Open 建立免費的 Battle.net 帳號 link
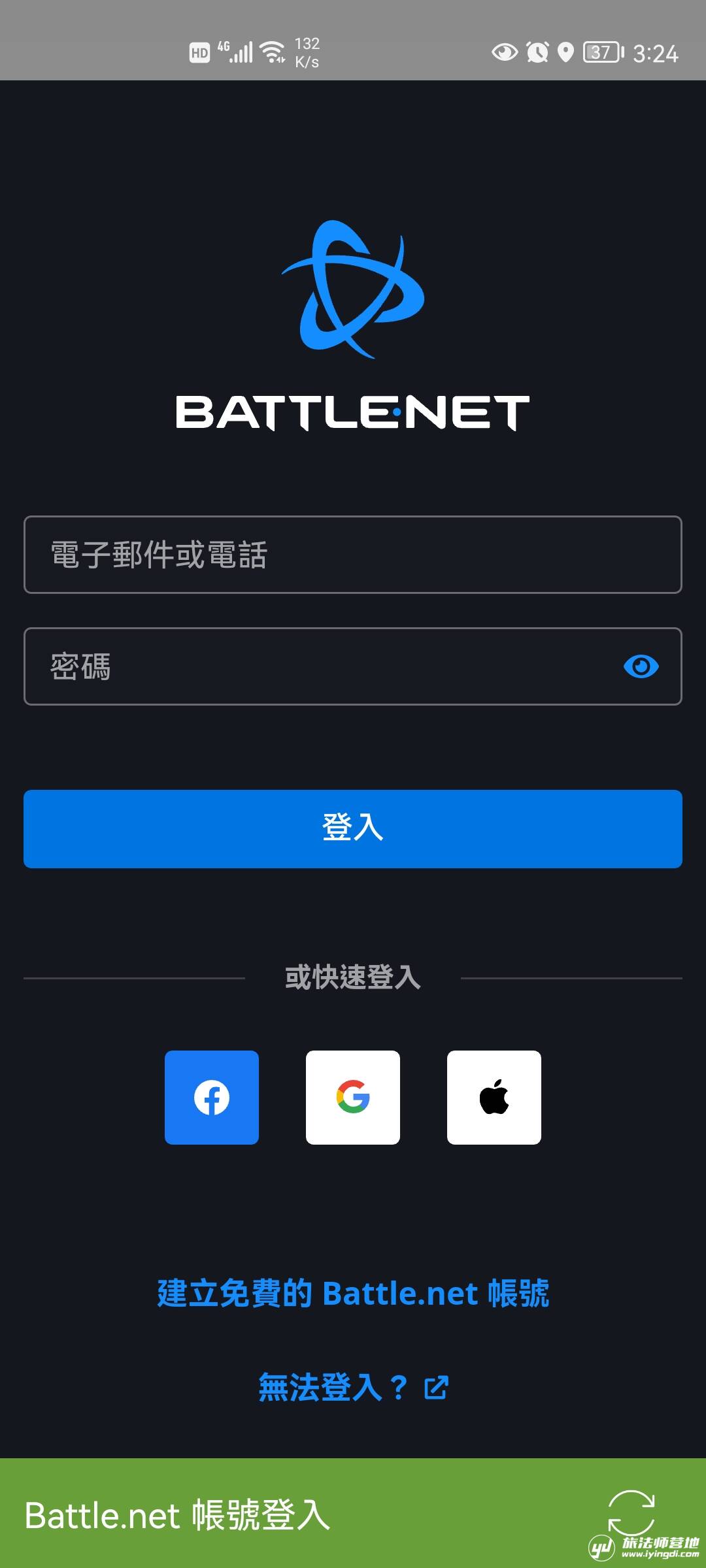The width and height of the screenshot is (706, 1568). click(353, 1294)
